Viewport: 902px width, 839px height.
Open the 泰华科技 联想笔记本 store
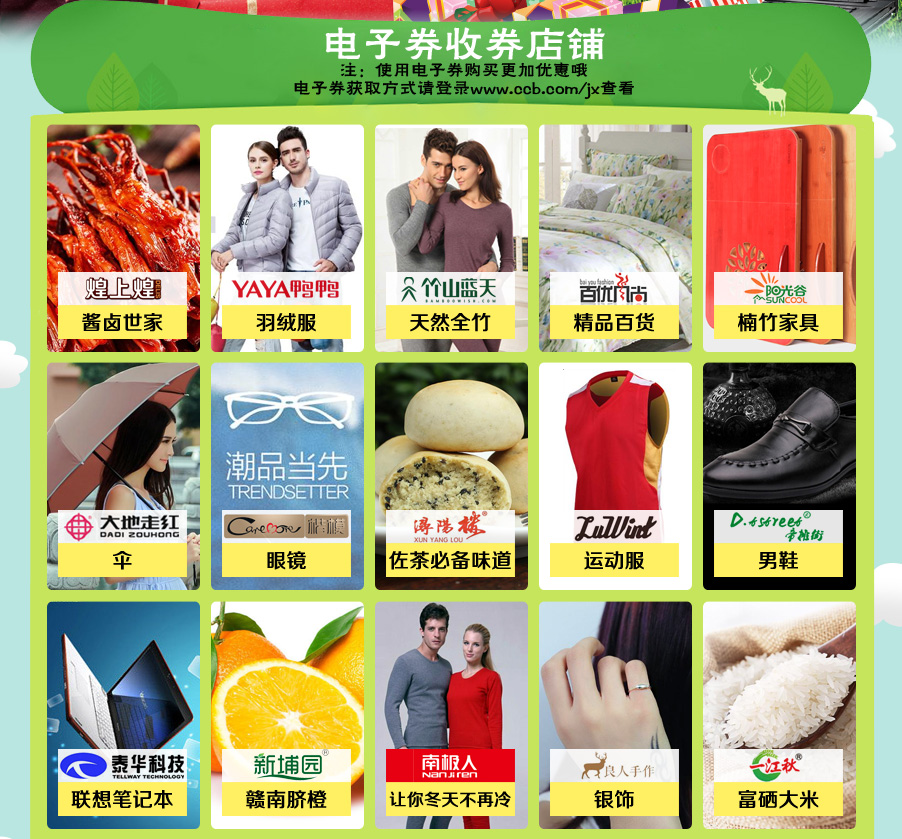pyautogui.click(x=123, y=714)
